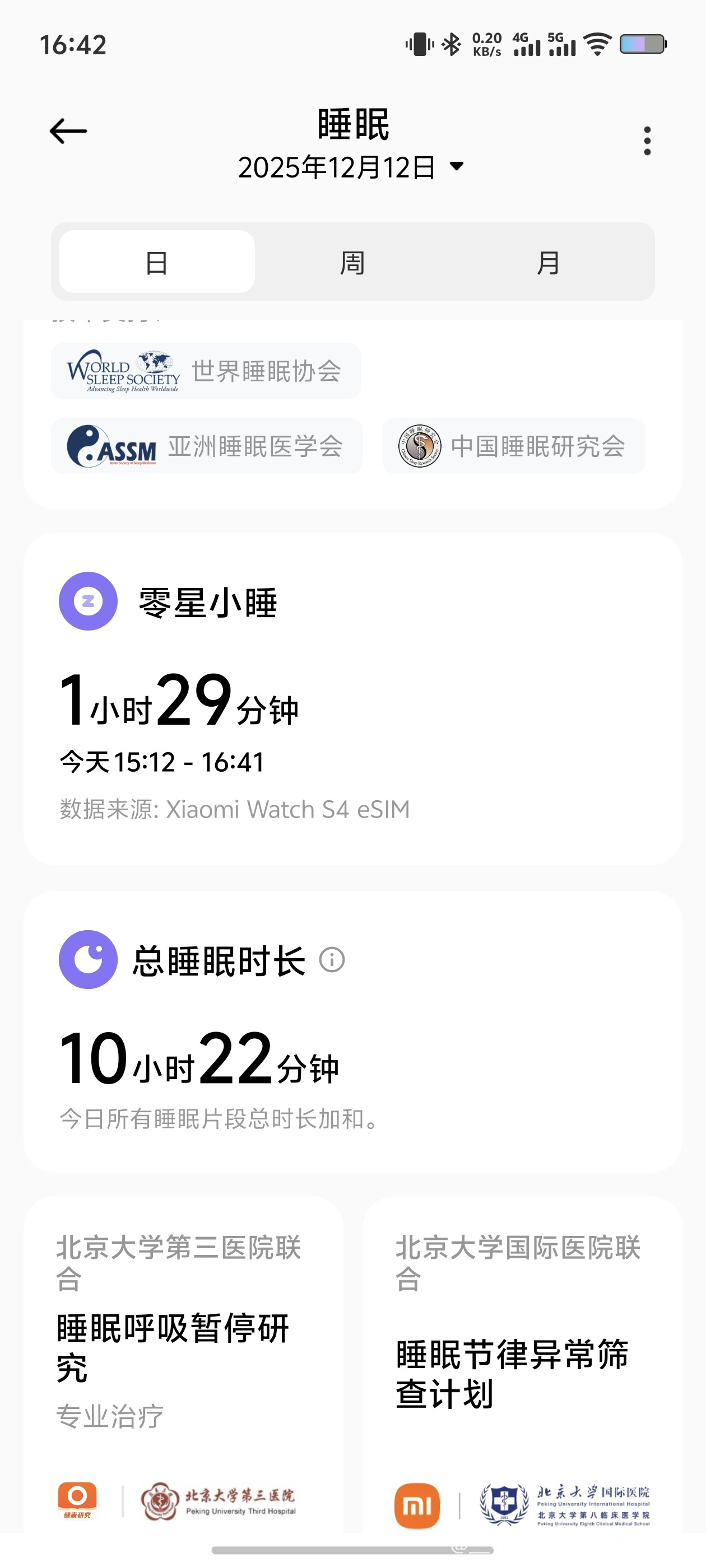
Task: Open the three-dot overflow menu
Action: coord(647,141)
